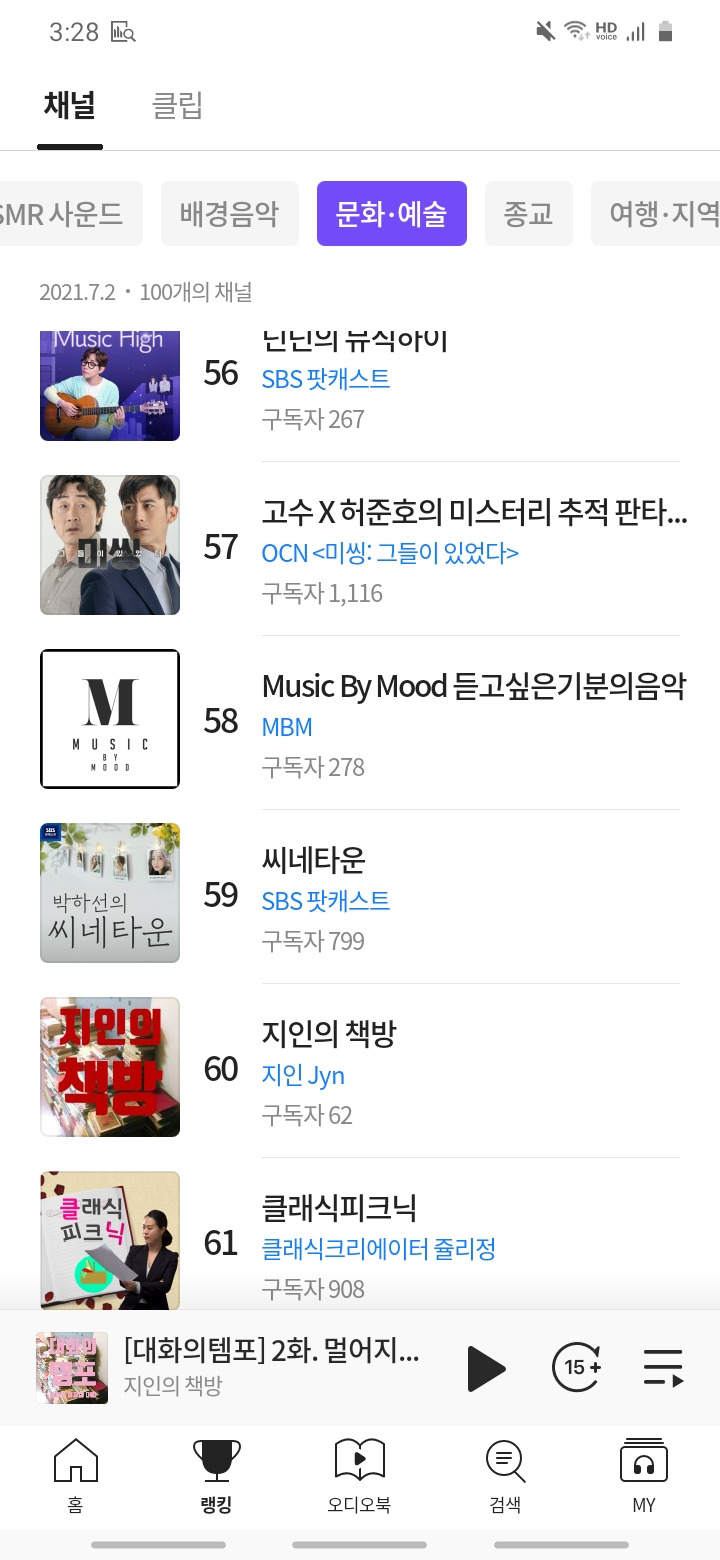
Task: Switch to the 검색 tab
Action: tap(505, 1474)
